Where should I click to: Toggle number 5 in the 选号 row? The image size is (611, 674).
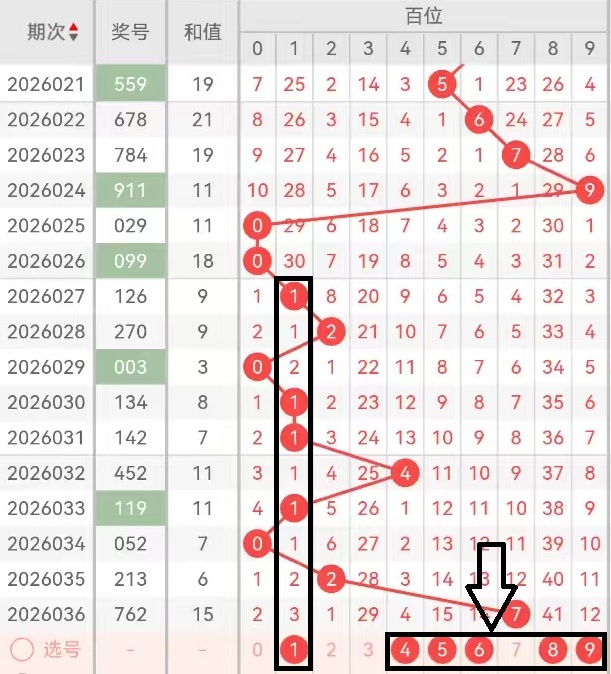point(442,650)
